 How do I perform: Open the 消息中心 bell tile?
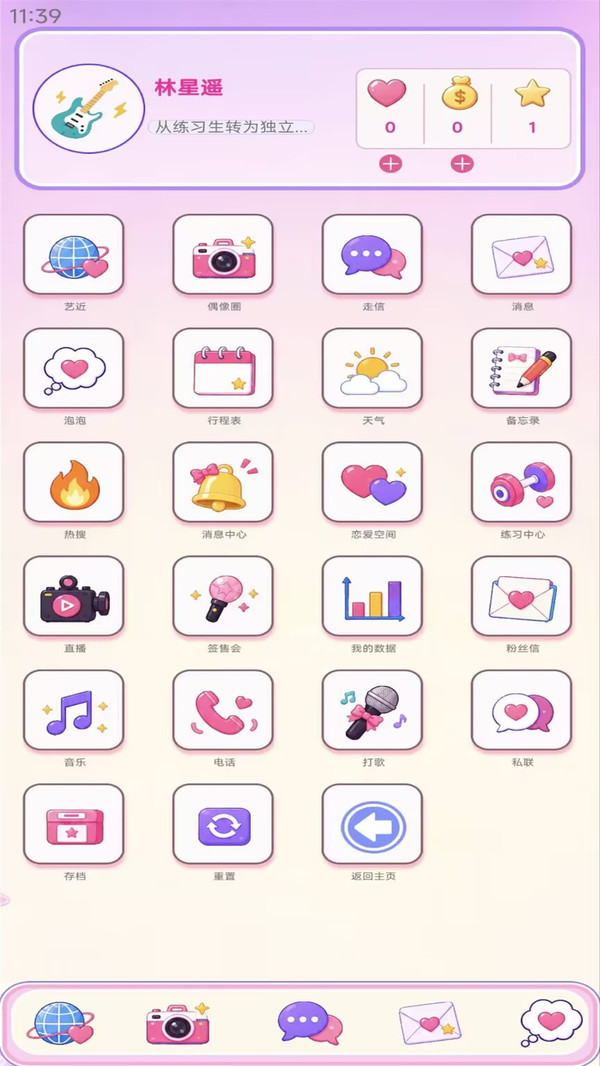coord(223,483)
